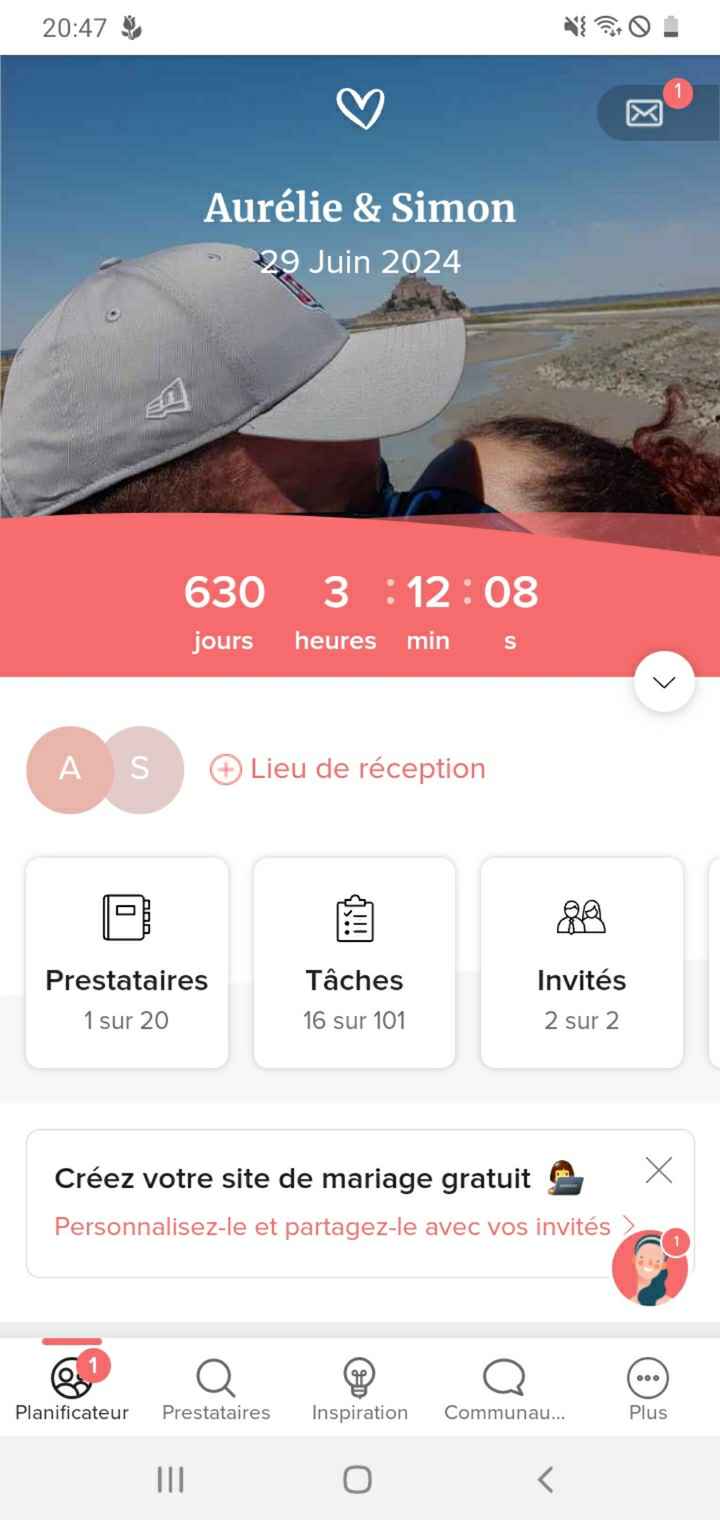
Task: Open the messages envelope icon
Action: pos(644,112)
